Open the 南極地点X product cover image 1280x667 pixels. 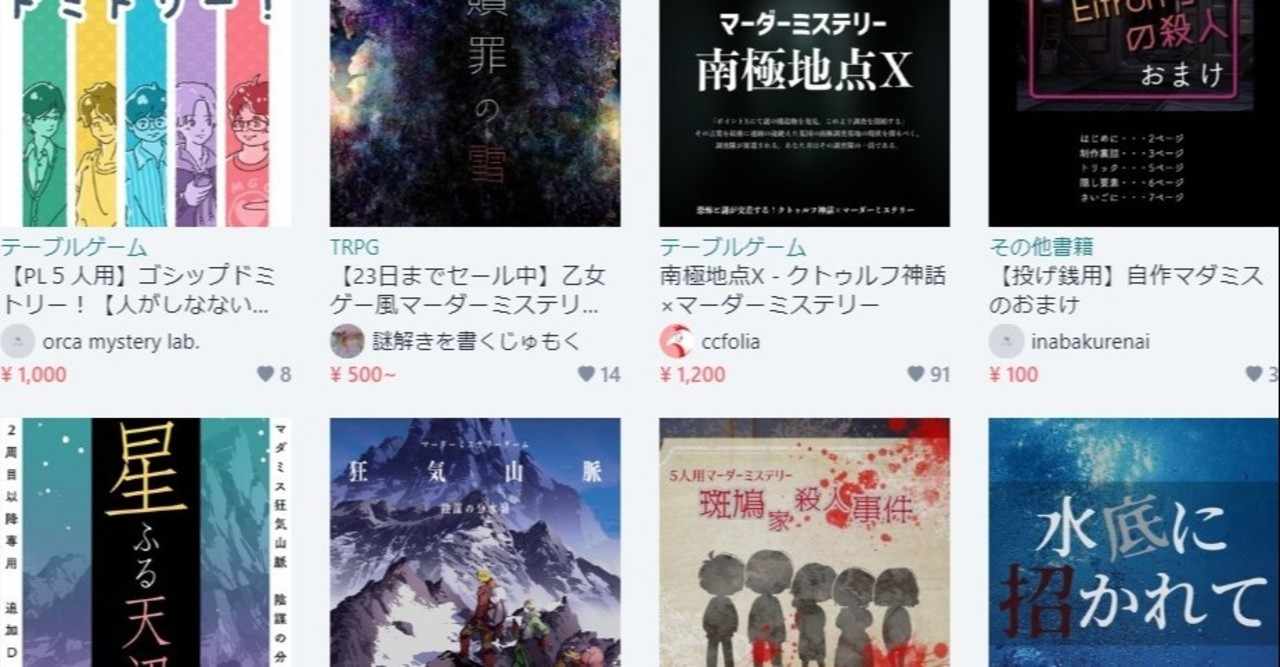pos(804,112)
